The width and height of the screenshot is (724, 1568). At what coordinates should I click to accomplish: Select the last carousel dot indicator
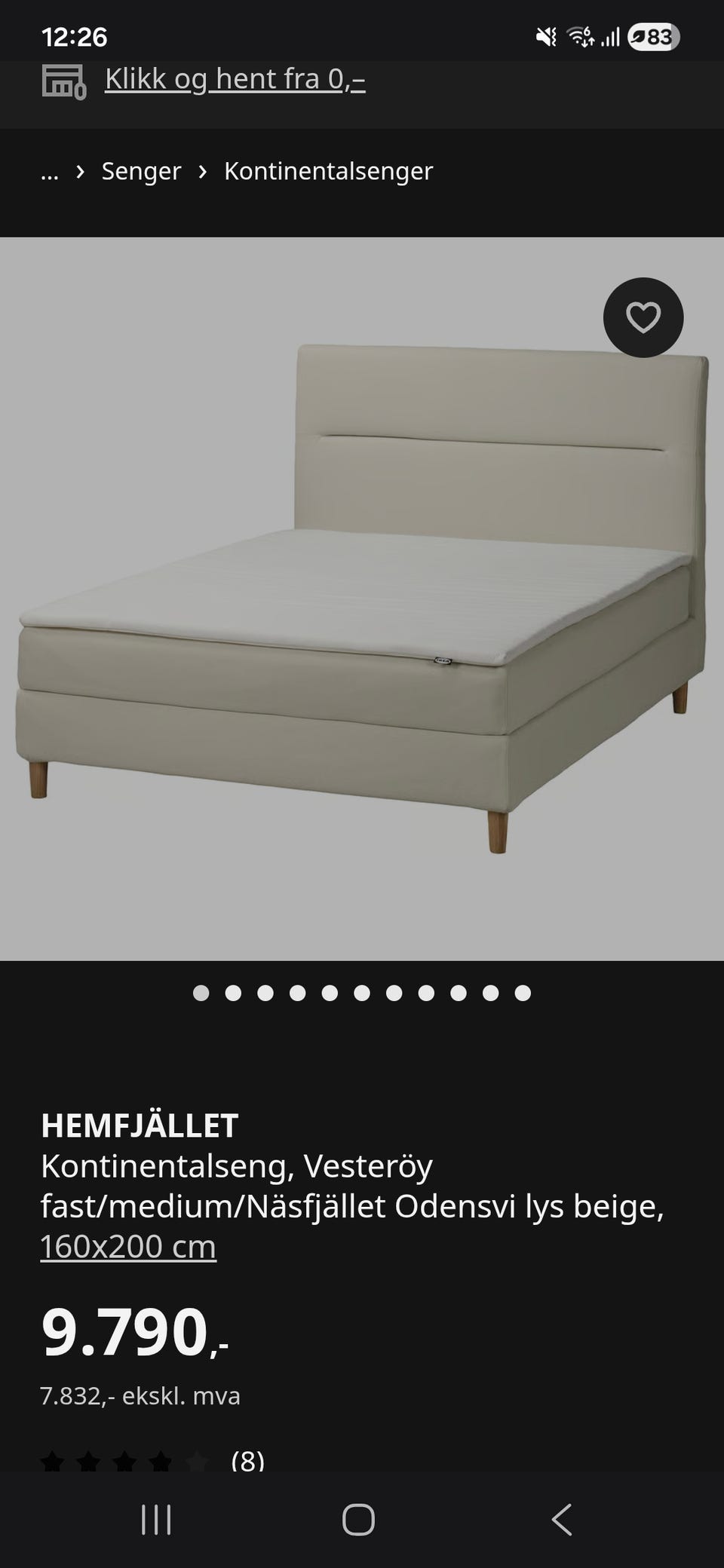click(521, 994)
